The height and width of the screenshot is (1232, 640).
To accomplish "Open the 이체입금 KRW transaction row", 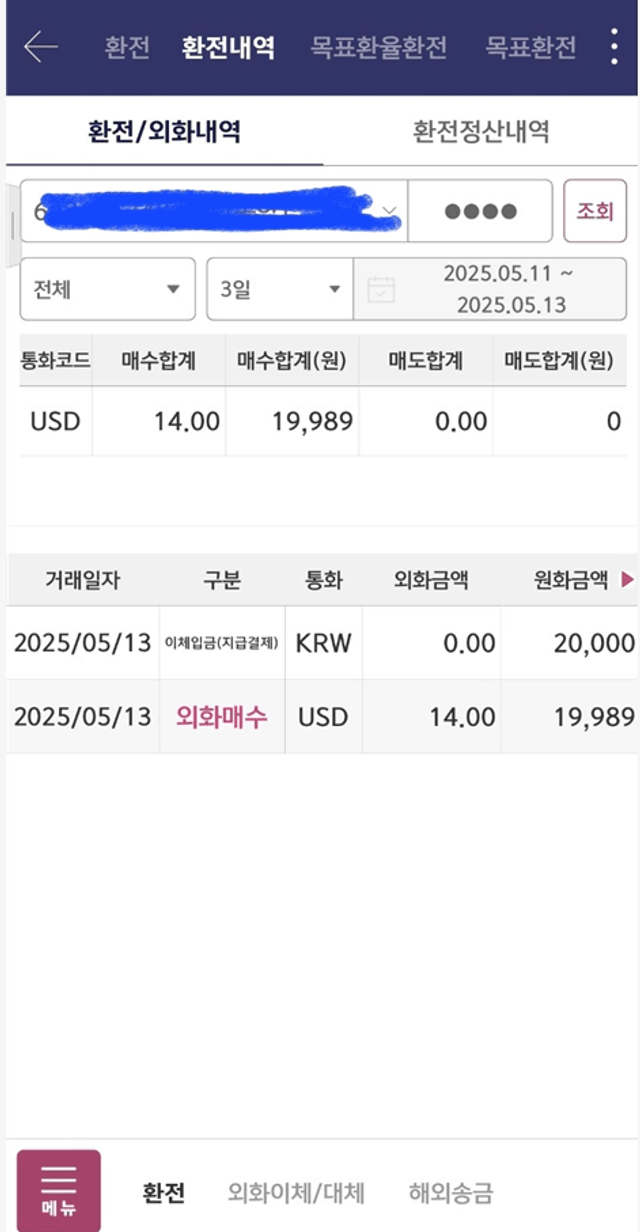I will pos(322,643).
